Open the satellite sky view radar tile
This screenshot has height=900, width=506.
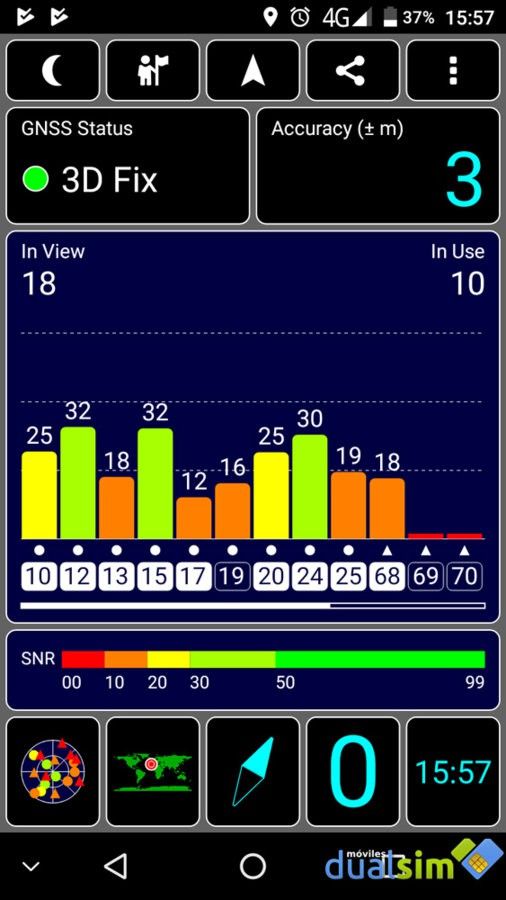pos(53,771)
